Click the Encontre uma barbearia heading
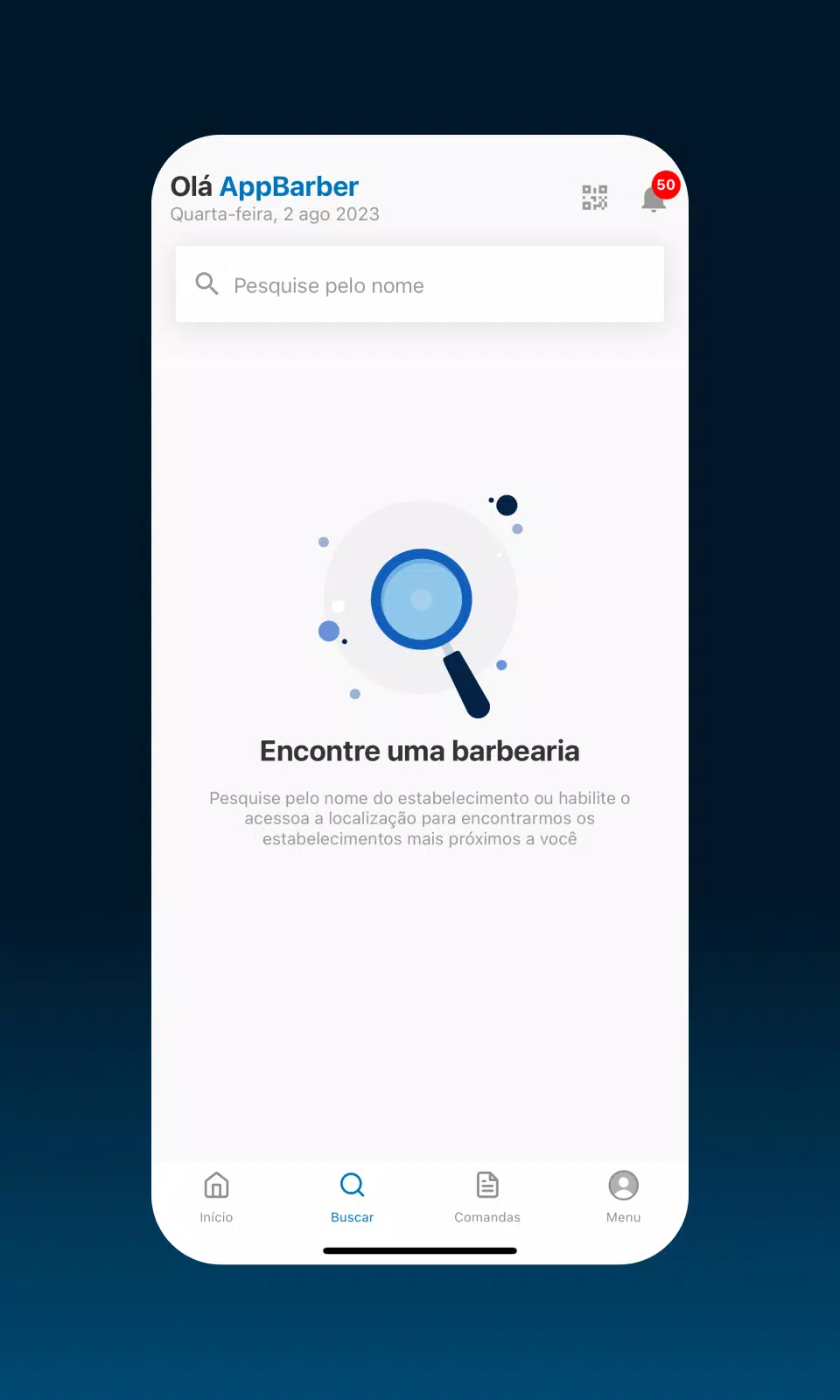Viewport: 840px width, 1400px height. click(x=420, y=750)
